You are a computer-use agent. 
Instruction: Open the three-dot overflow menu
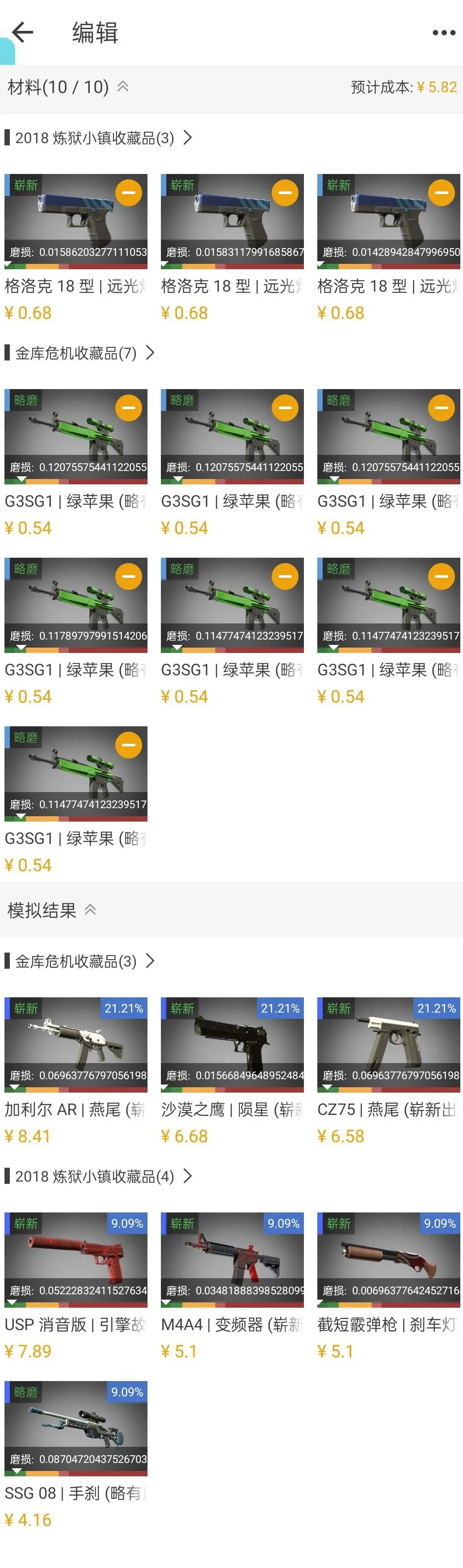[443, 33]
